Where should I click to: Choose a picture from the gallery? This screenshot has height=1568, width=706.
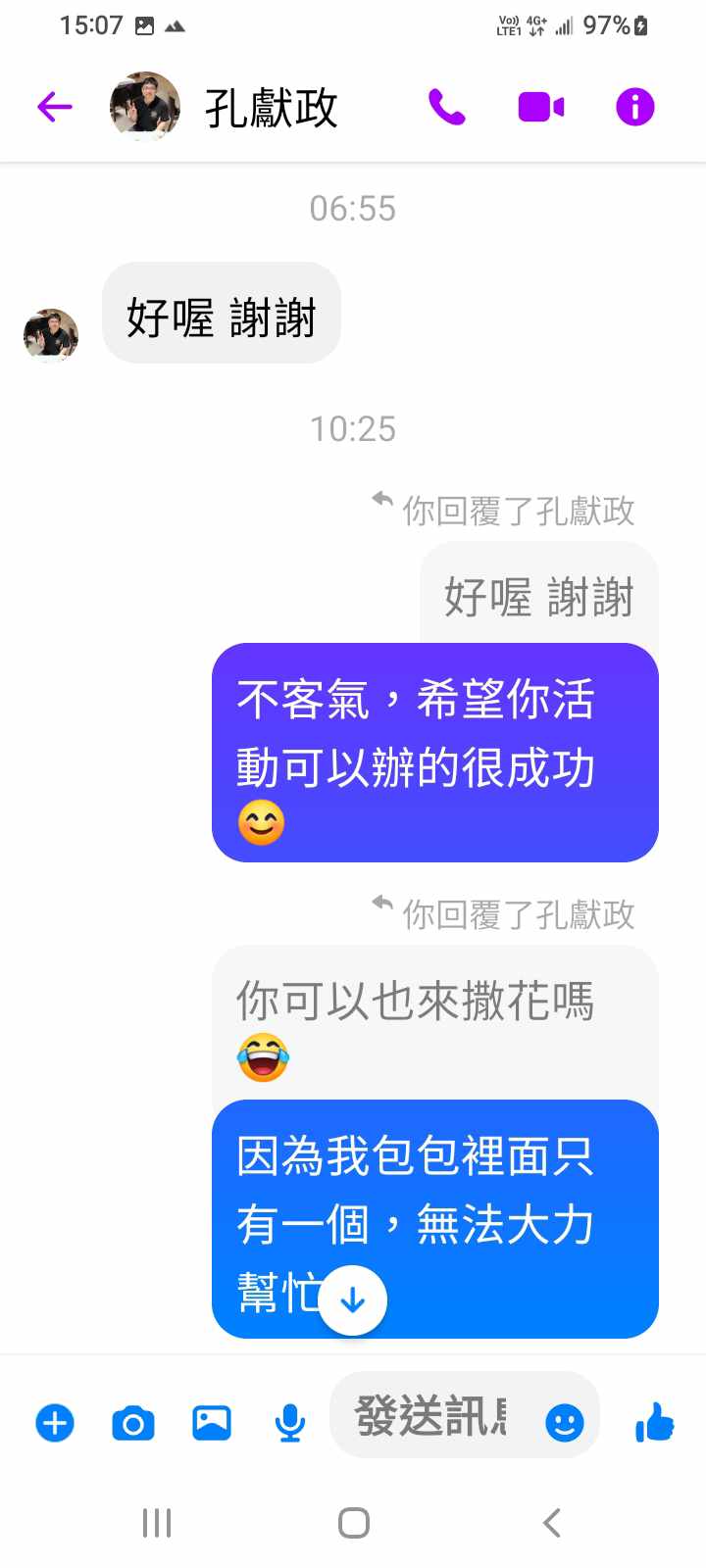point(212,1422)
